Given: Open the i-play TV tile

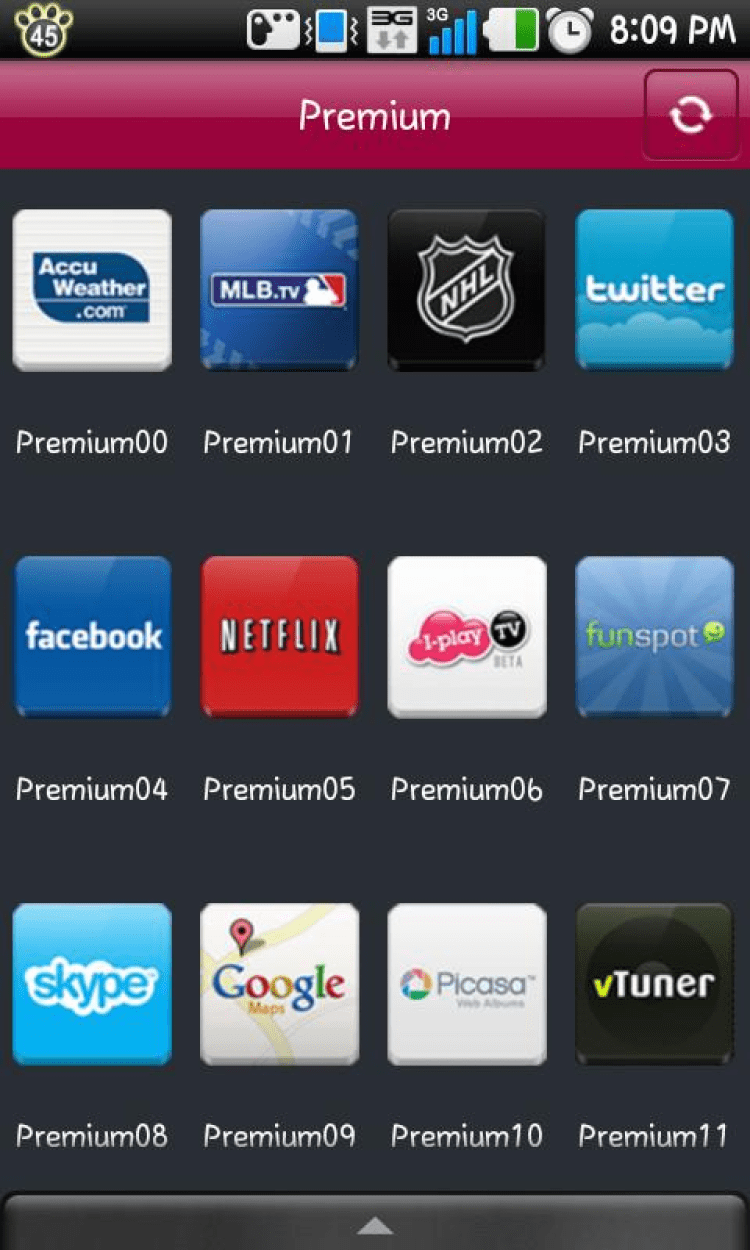Looking at the screenshot, I should 466,636.
